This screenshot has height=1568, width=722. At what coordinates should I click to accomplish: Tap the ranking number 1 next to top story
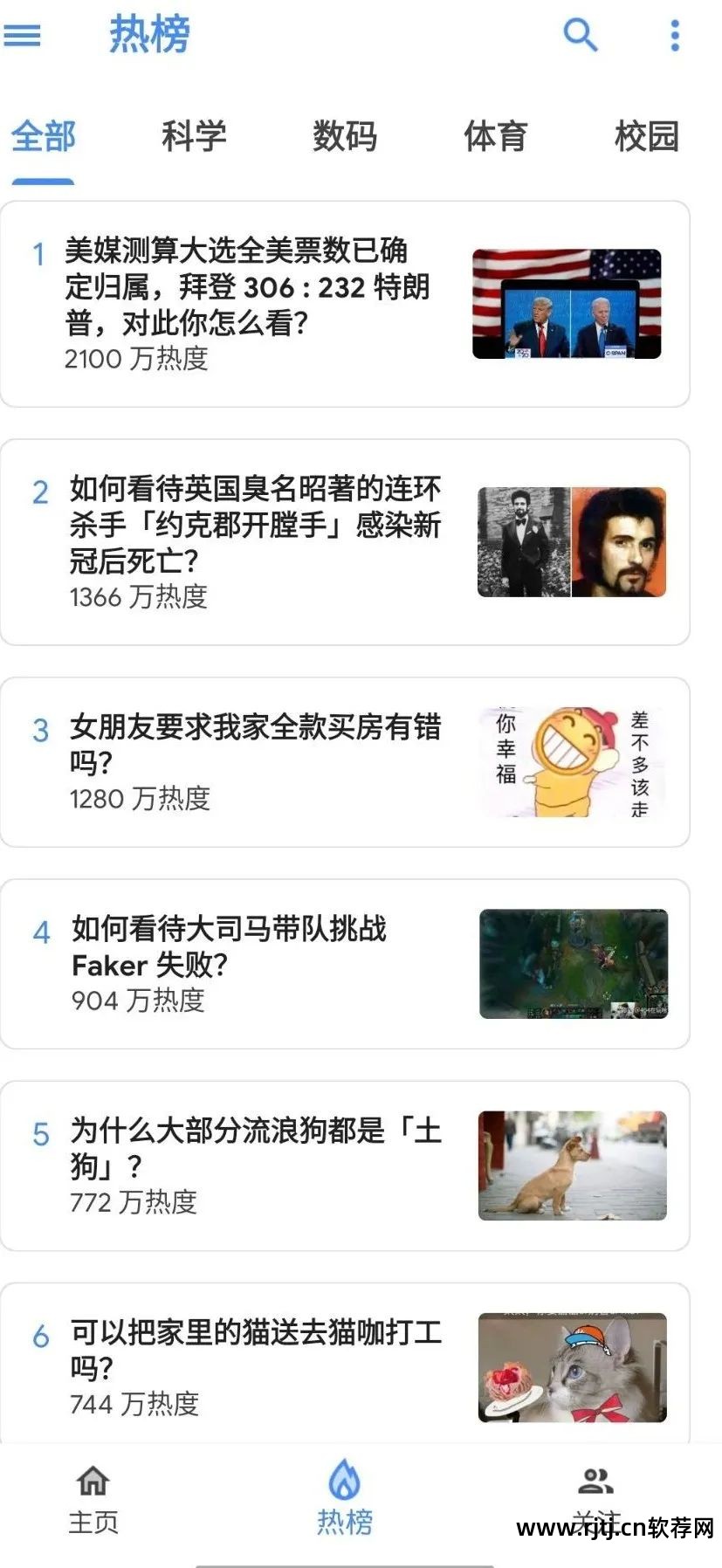coord(38,253)
